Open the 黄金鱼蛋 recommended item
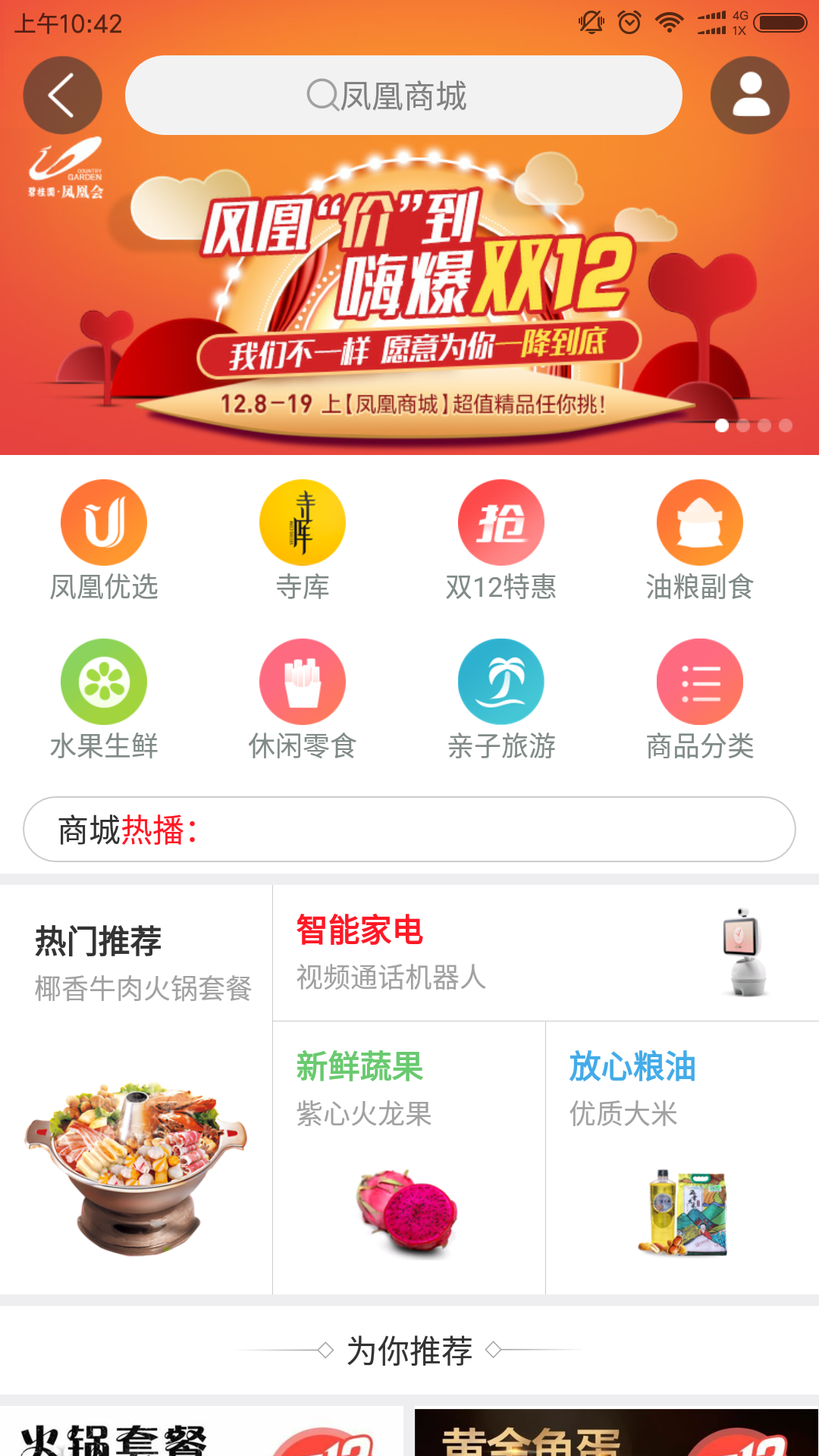The height and width of the screenshot is (1456, 819). pyautogui.click(x=616, y=1432)
